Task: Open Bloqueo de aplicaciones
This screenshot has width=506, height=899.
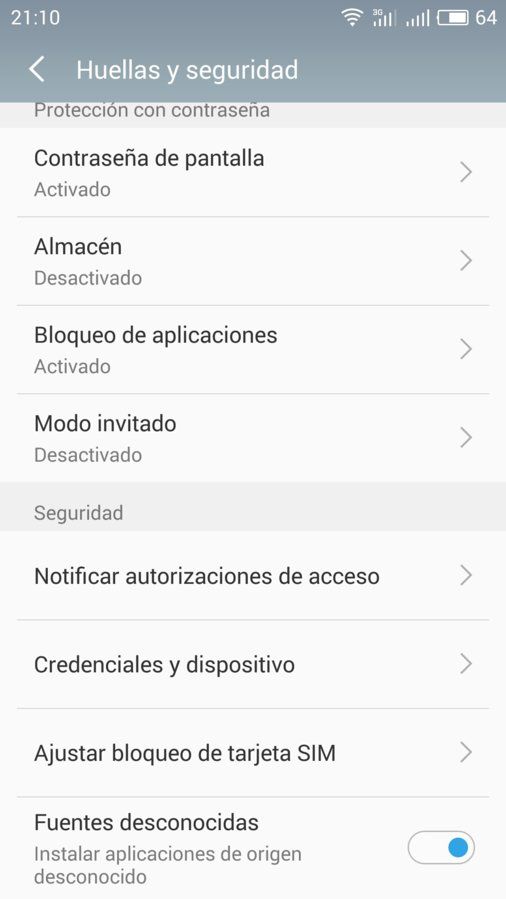Action: pos(253,350)
